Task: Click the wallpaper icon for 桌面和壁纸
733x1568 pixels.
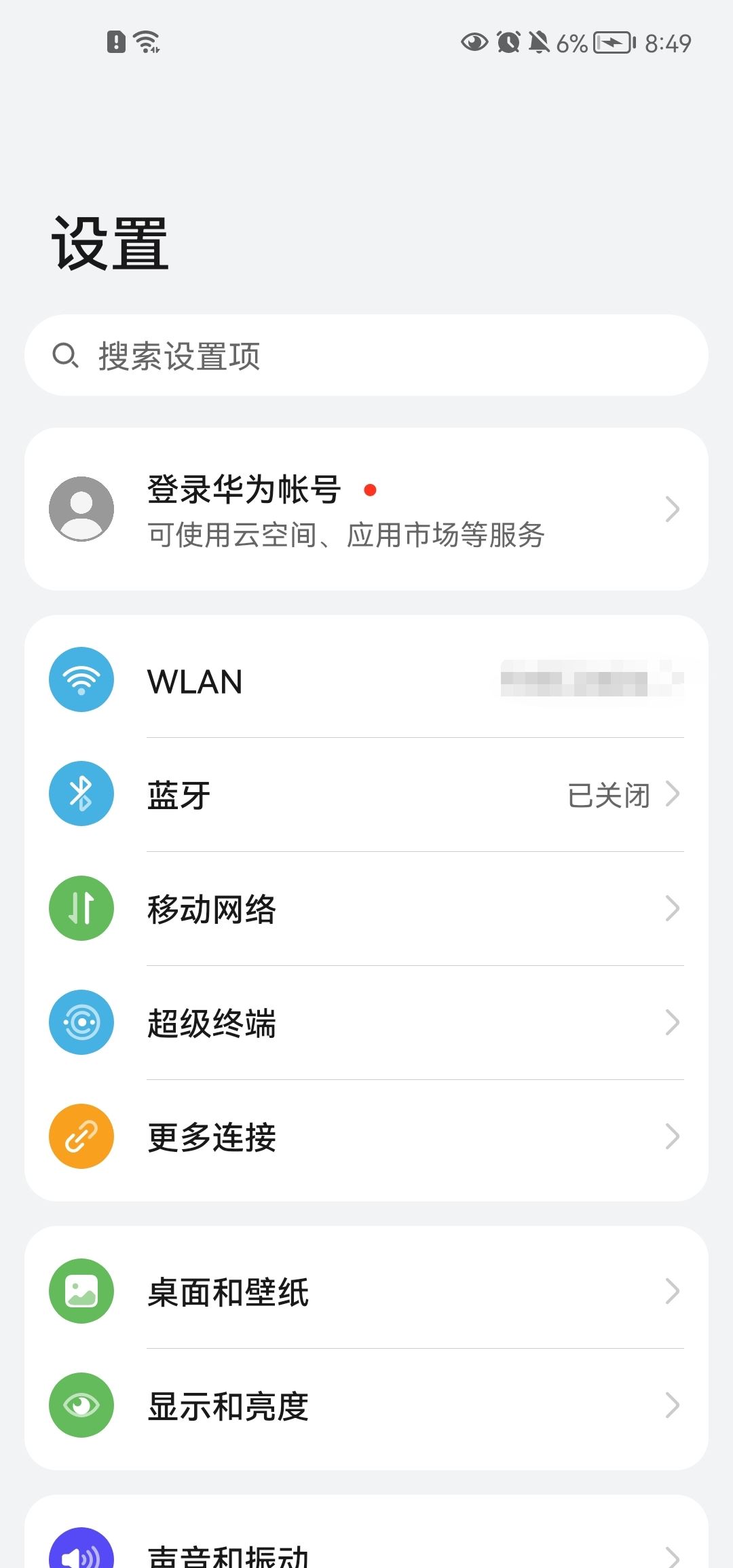Action: click(x=80, y=1291)
